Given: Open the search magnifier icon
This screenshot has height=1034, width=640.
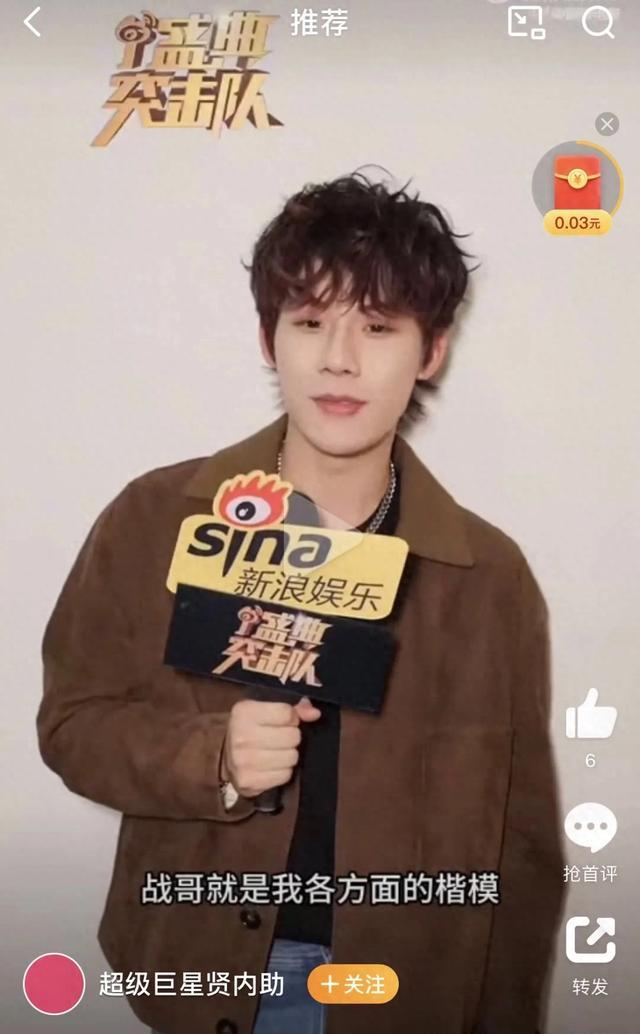Looking at the screenshot, I should point(598,22).
